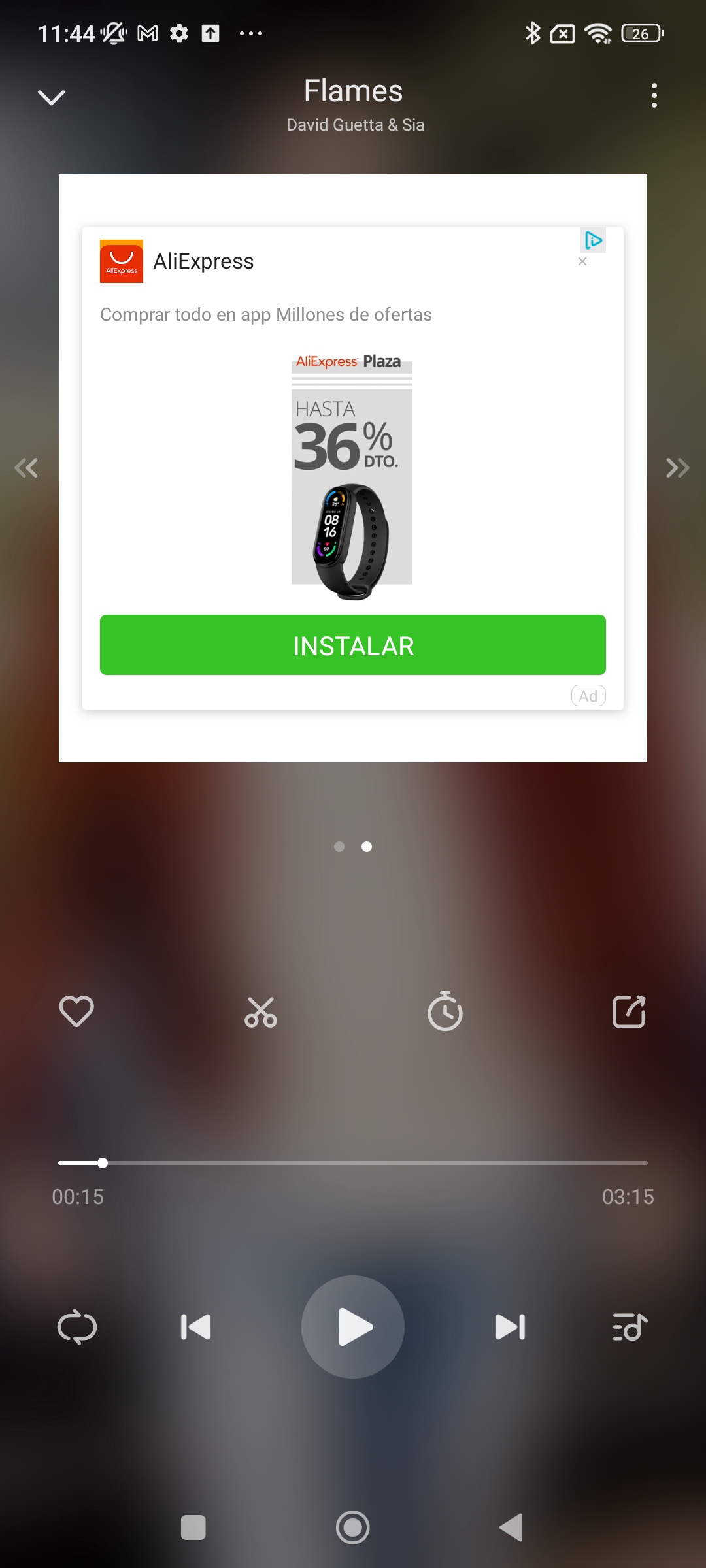Screen dimensions: 706x1568
Task: Share the song Flames
Action: 629,1012
